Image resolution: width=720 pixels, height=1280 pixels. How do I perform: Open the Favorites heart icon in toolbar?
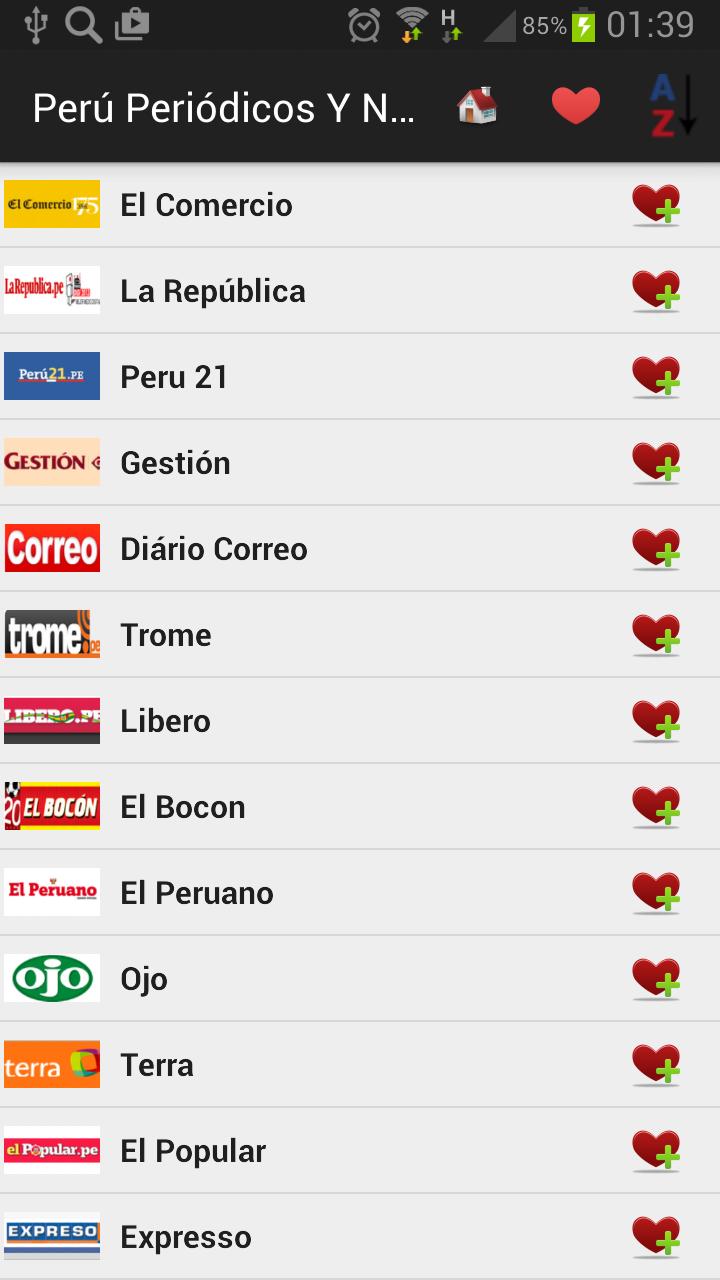coord(576,104)
